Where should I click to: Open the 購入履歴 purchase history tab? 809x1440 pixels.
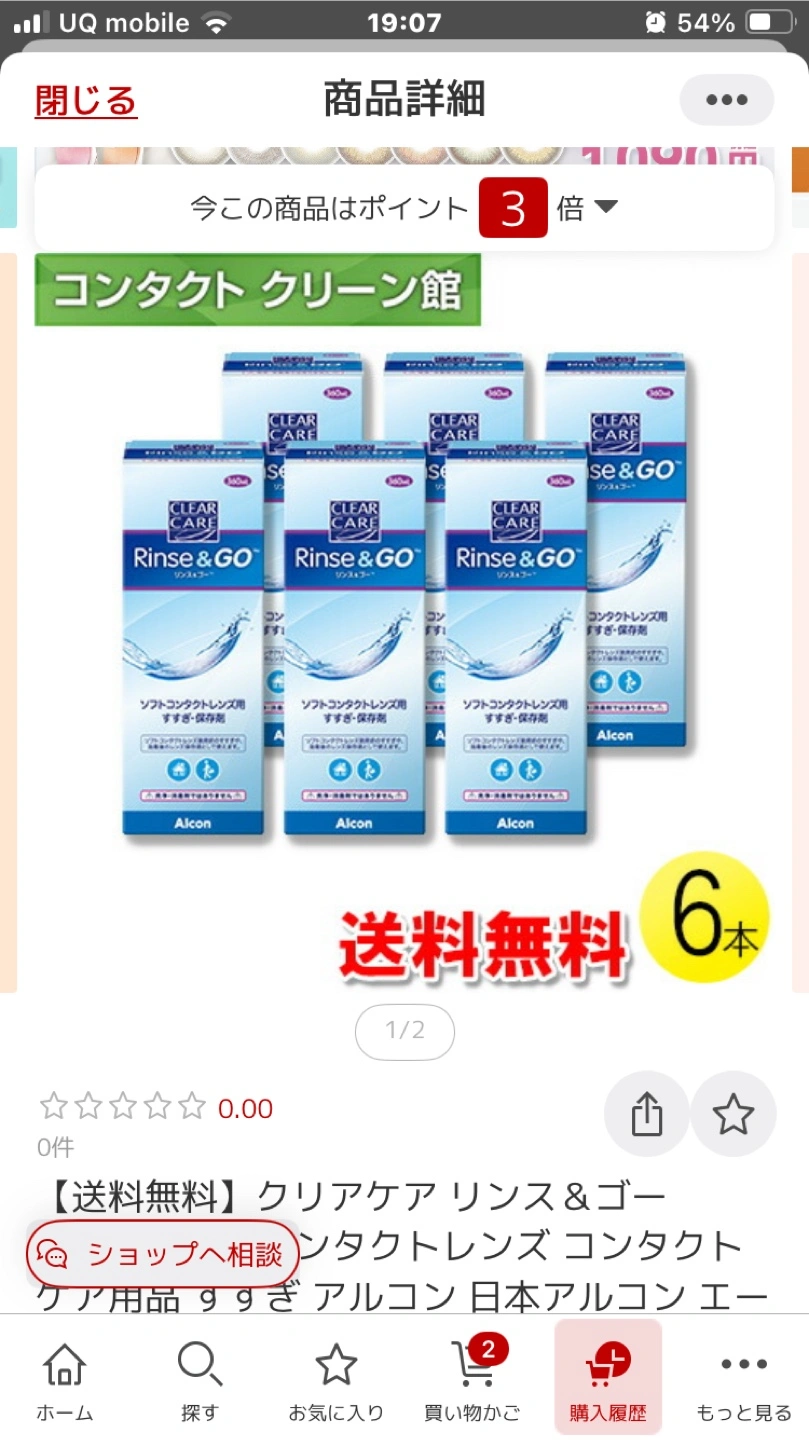(608, 1383)
